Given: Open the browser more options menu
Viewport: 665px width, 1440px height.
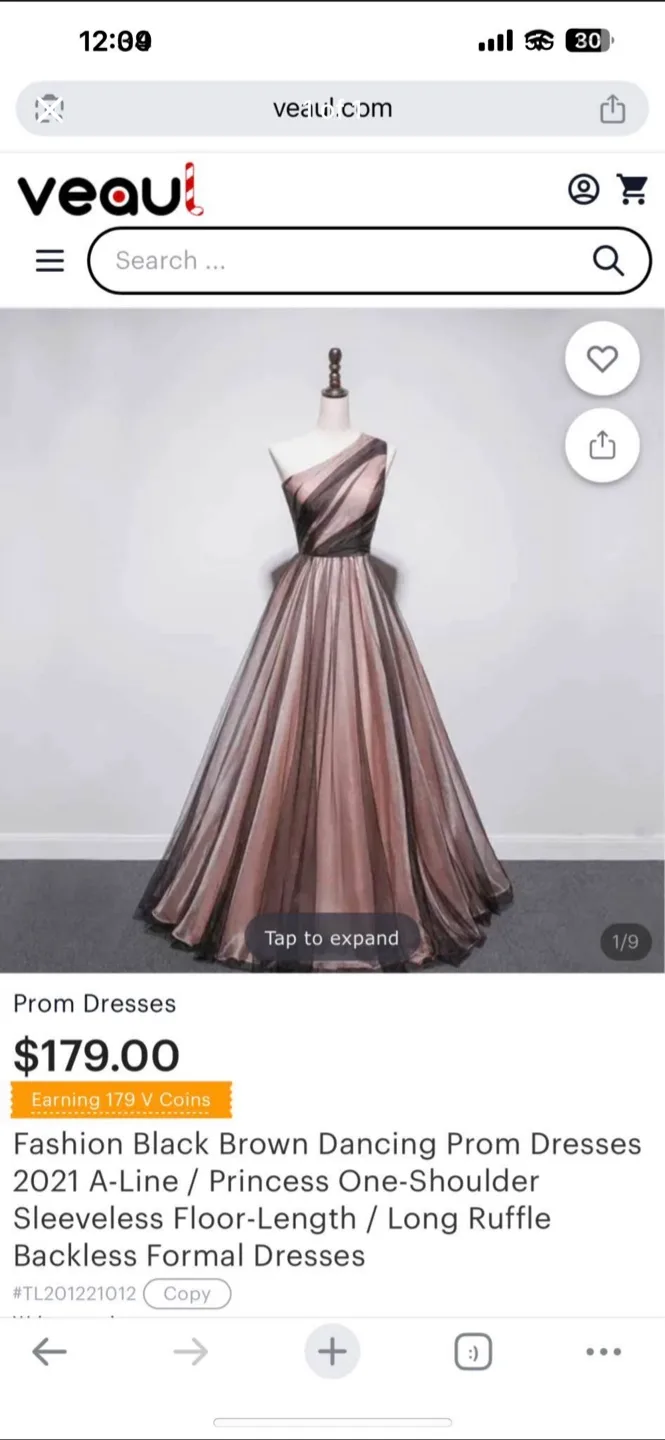Looking at the screenshot, I should point(603,1352).
